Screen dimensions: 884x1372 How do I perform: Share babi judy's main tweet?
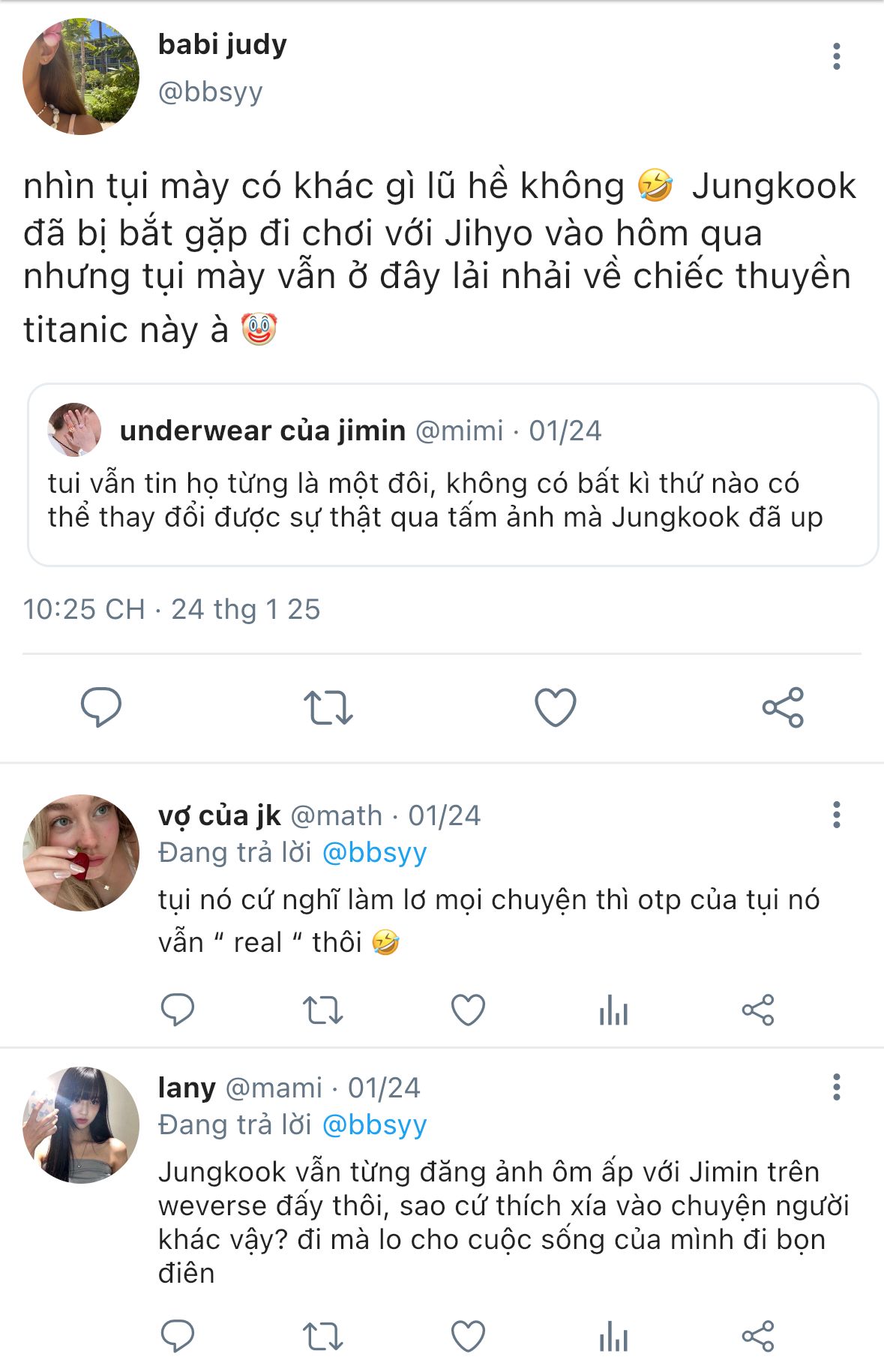[783, 707]
